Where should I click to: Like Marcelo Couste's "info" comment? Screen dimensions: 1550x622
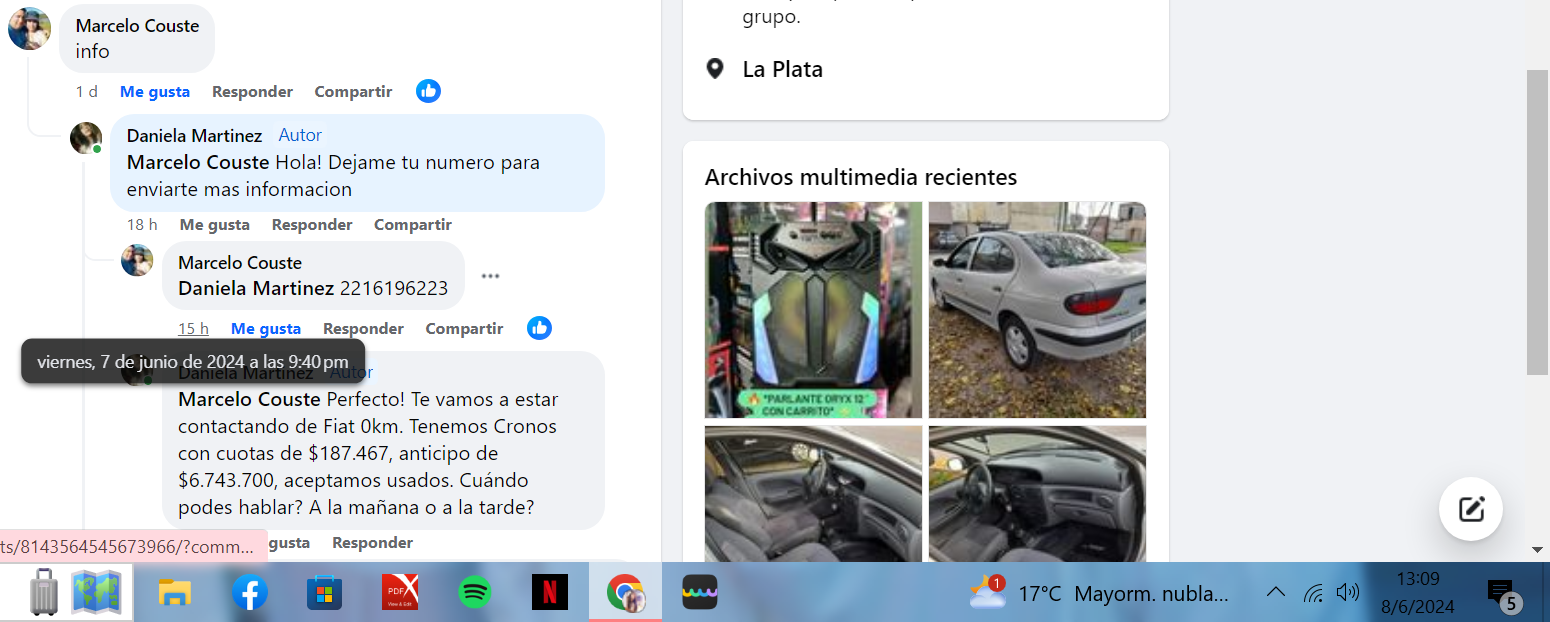coord(154,92)
